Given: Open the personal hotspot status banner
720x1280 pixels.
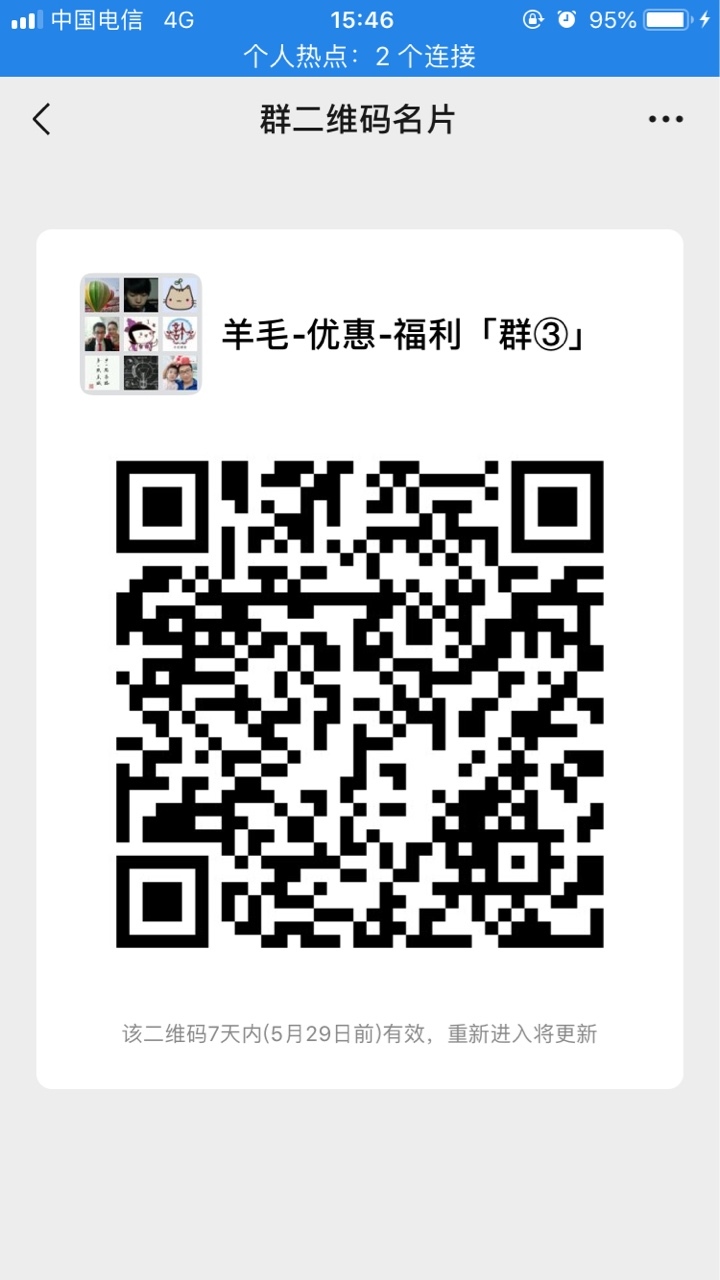Looking at the screenshot, I should pos(360,57).
